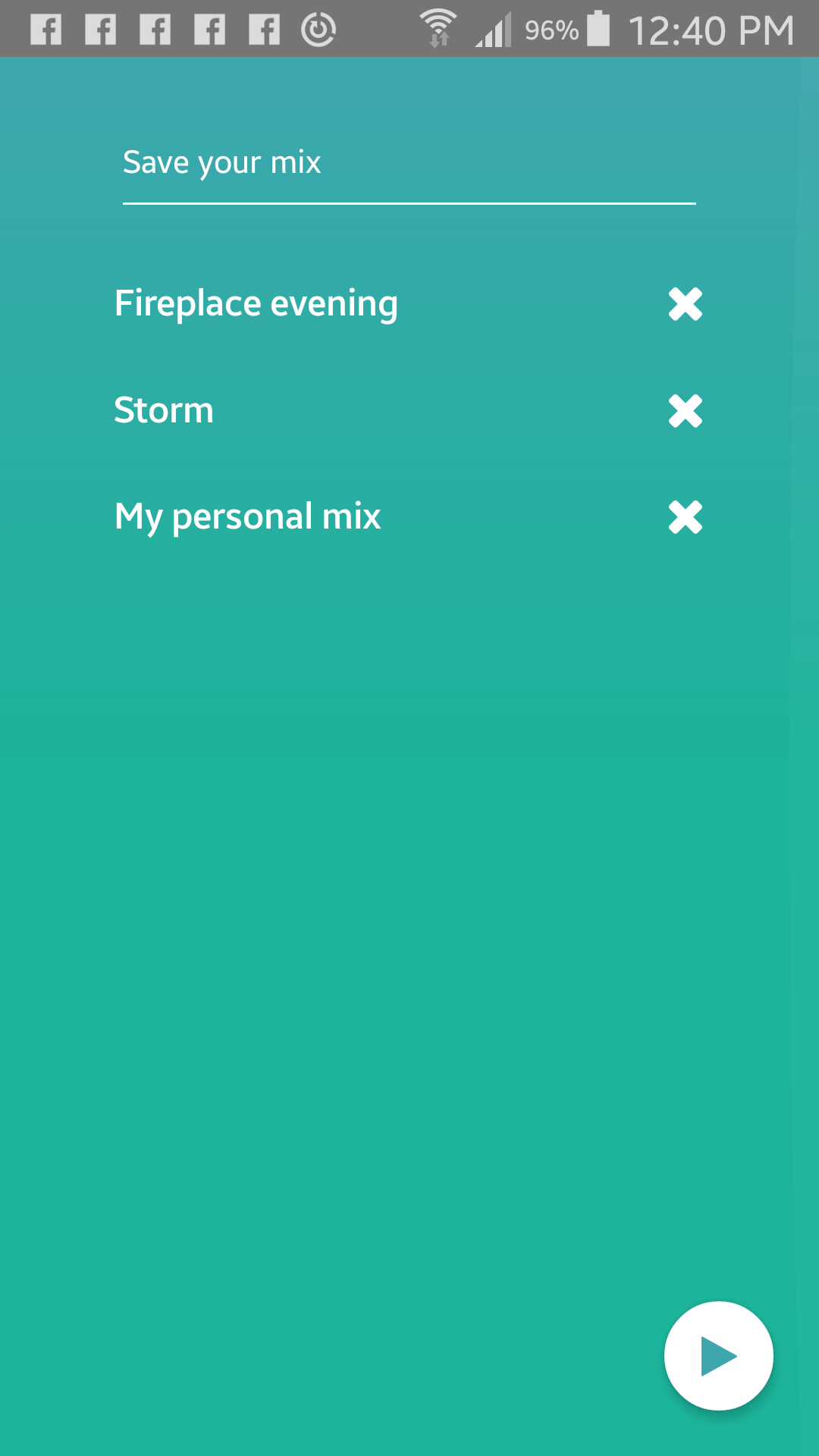This screenshot has width=819, height=1456.
Task: Tap the Save your mix text field
Action: [409, 164]
